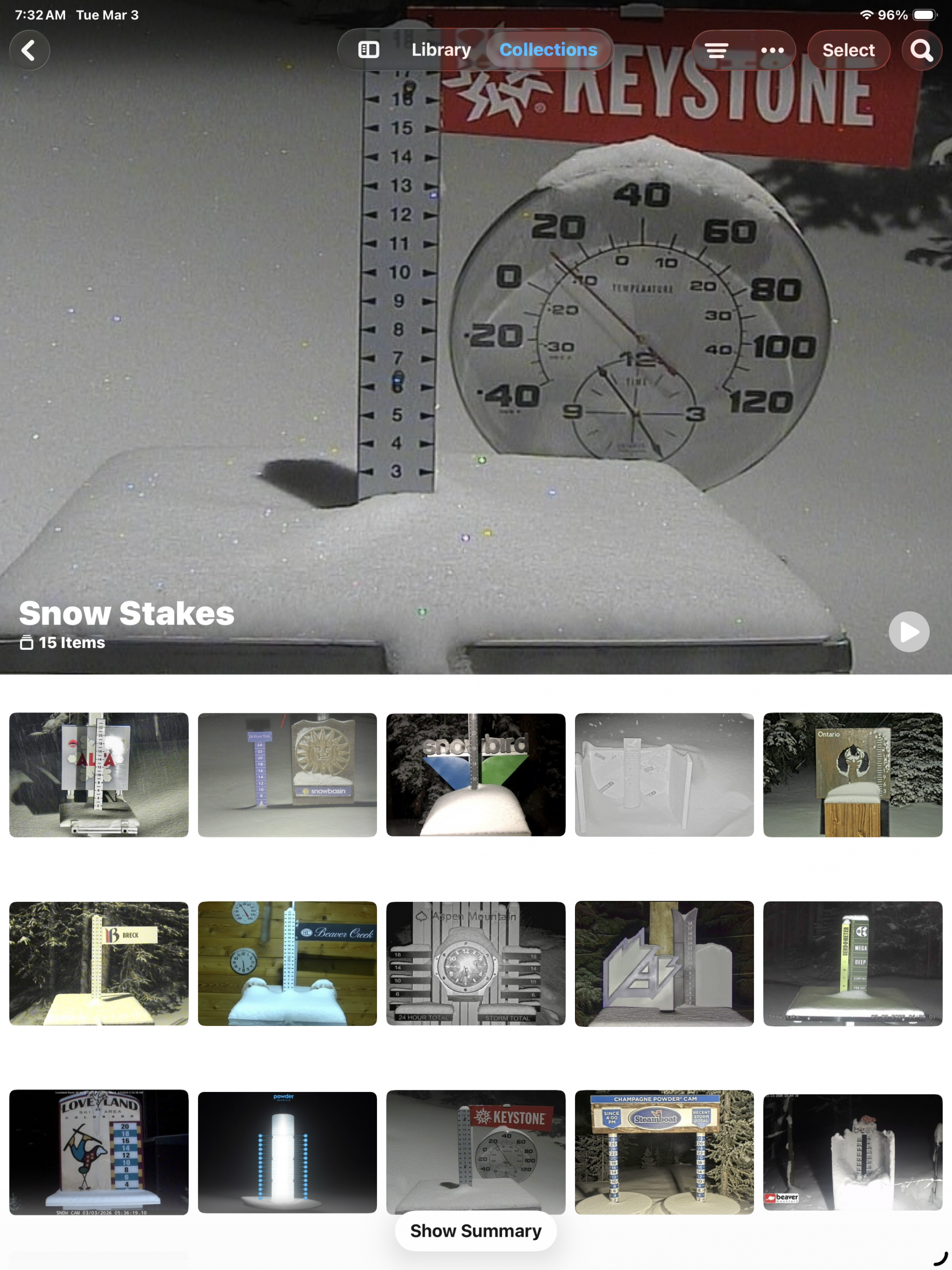Switch to the Collections tab
The width and height of the screenshot is (952, 1270).
click(548, 50)
